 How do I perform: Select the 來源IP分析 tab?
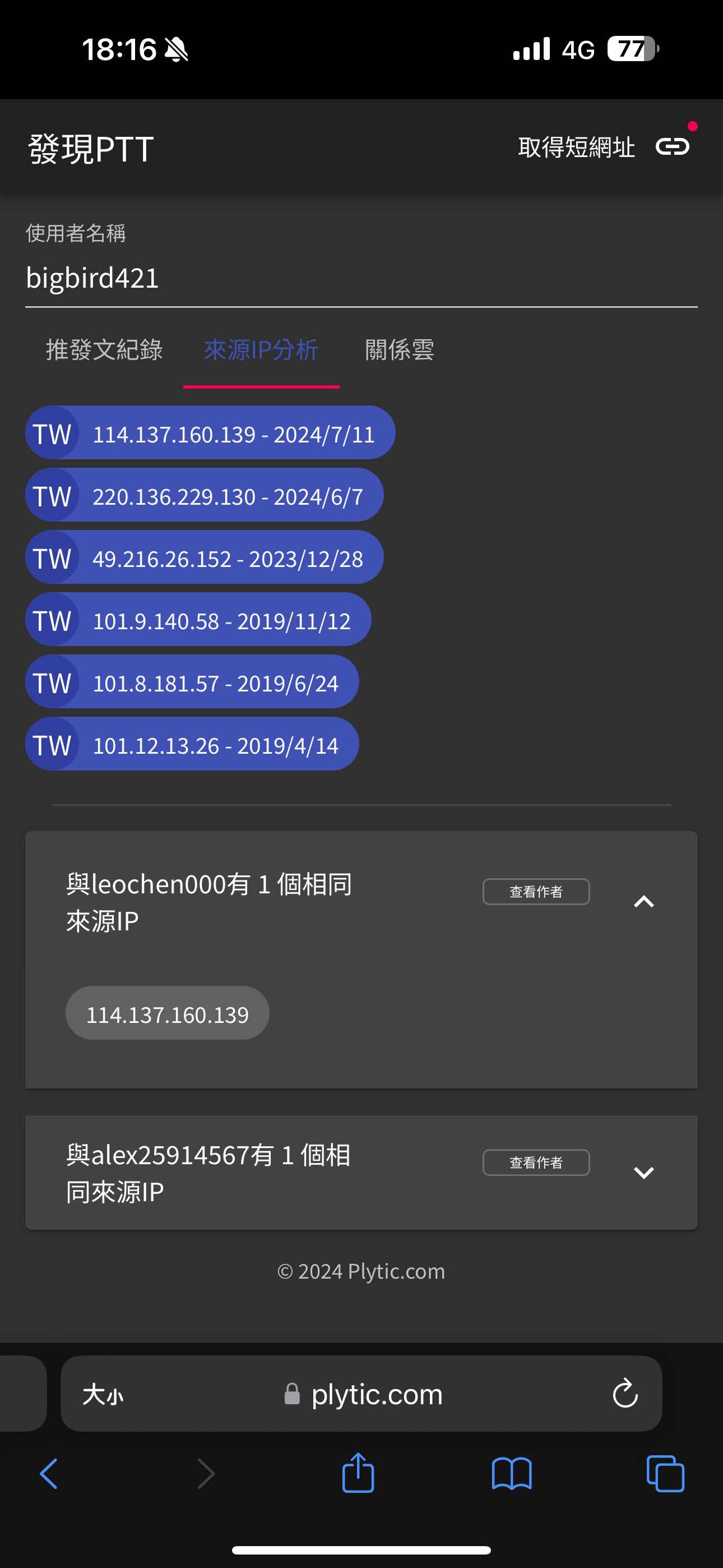[x=261, y=350]
